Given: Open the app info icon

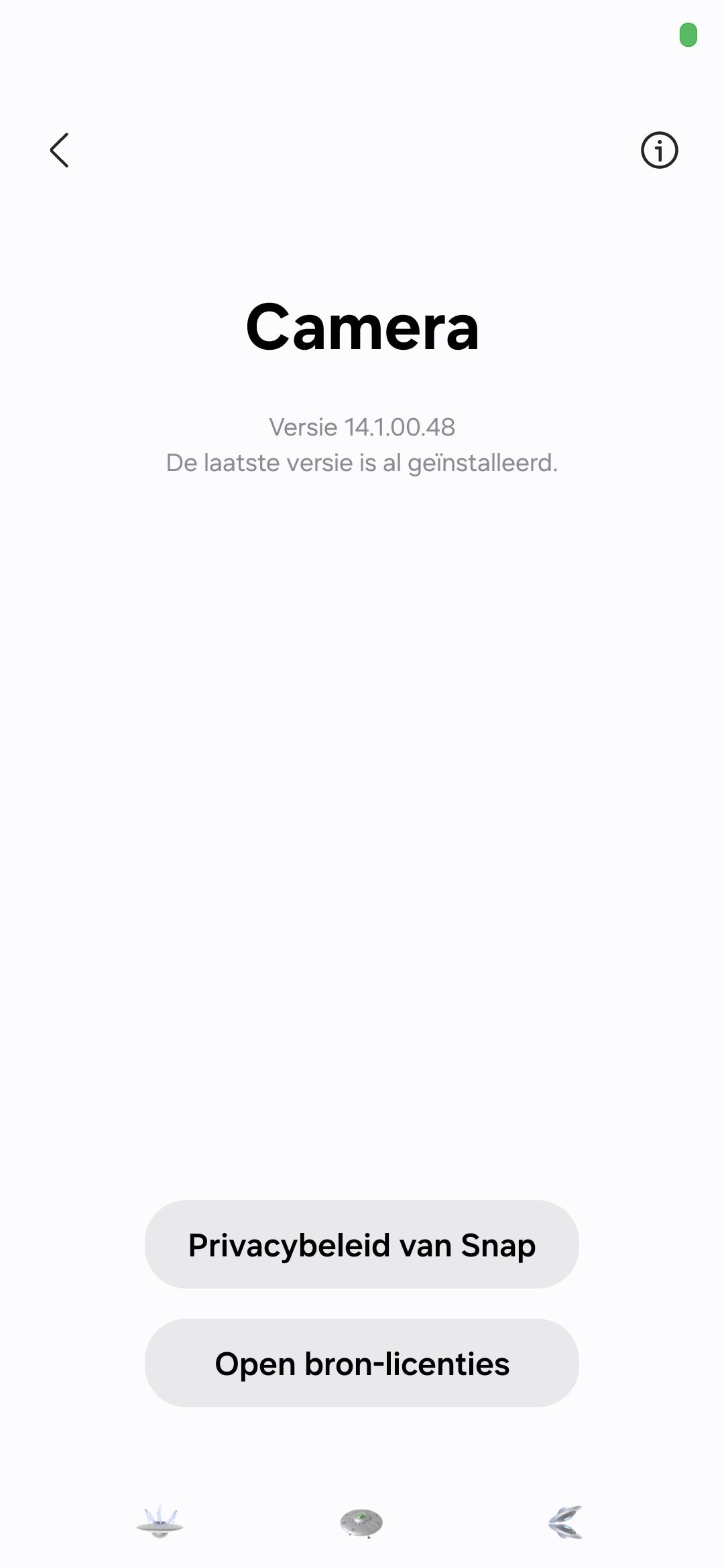Looking at the screenshot, I should point(659,150).
